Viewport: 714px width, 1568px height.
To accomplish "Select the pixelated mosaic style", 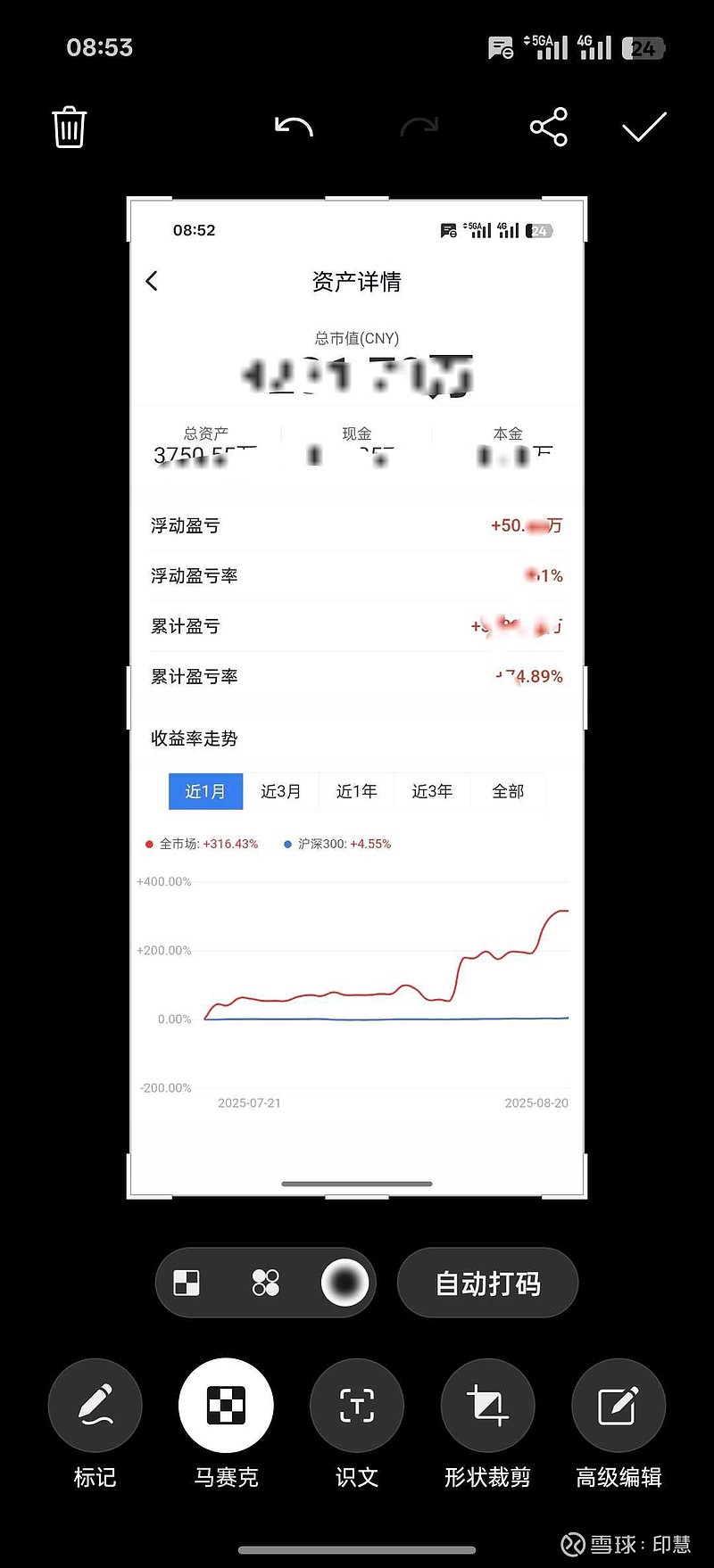I will (187, 1283).
